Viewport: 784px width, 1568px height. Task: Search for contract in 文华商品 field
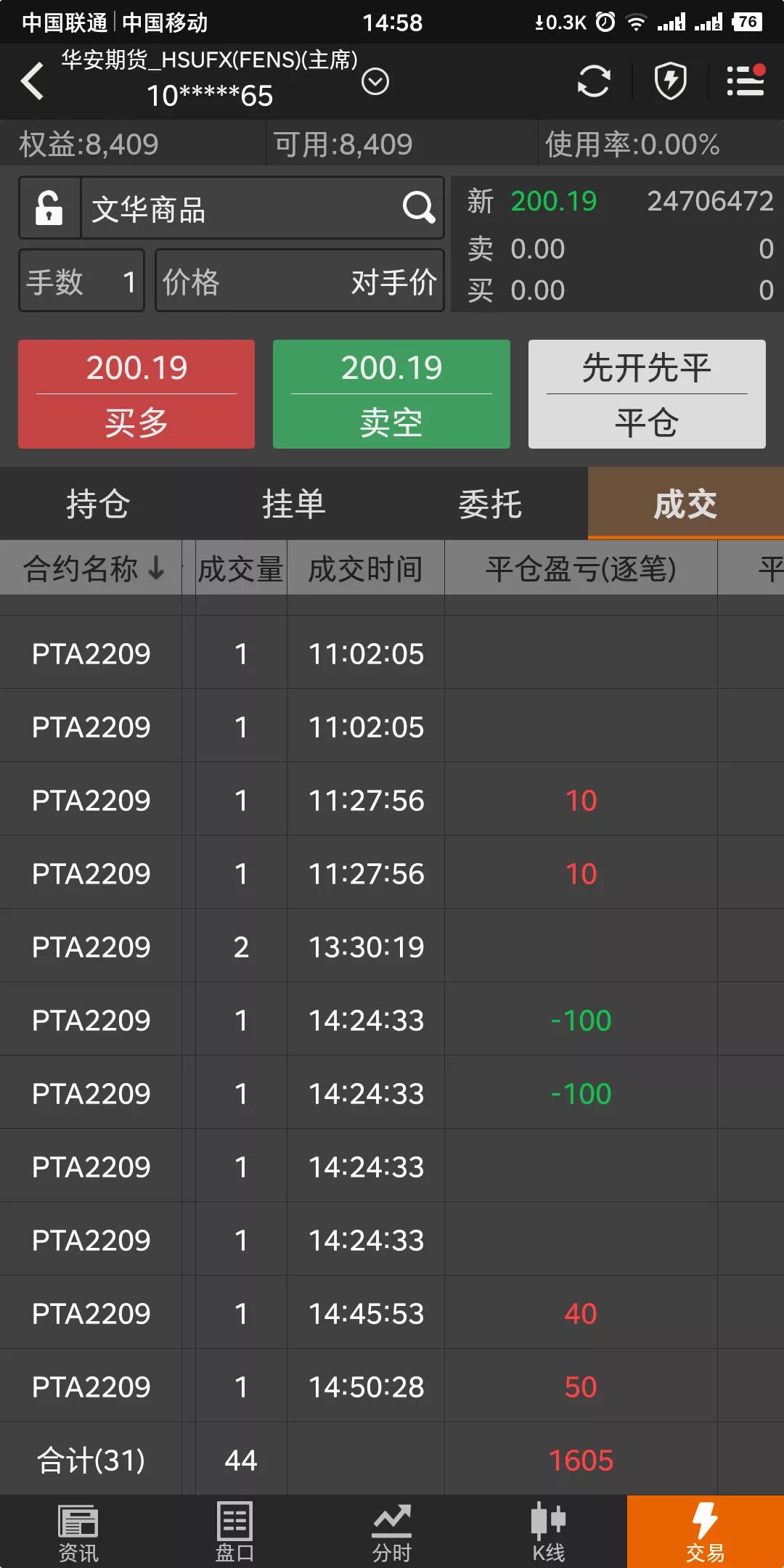click(262, 208)
